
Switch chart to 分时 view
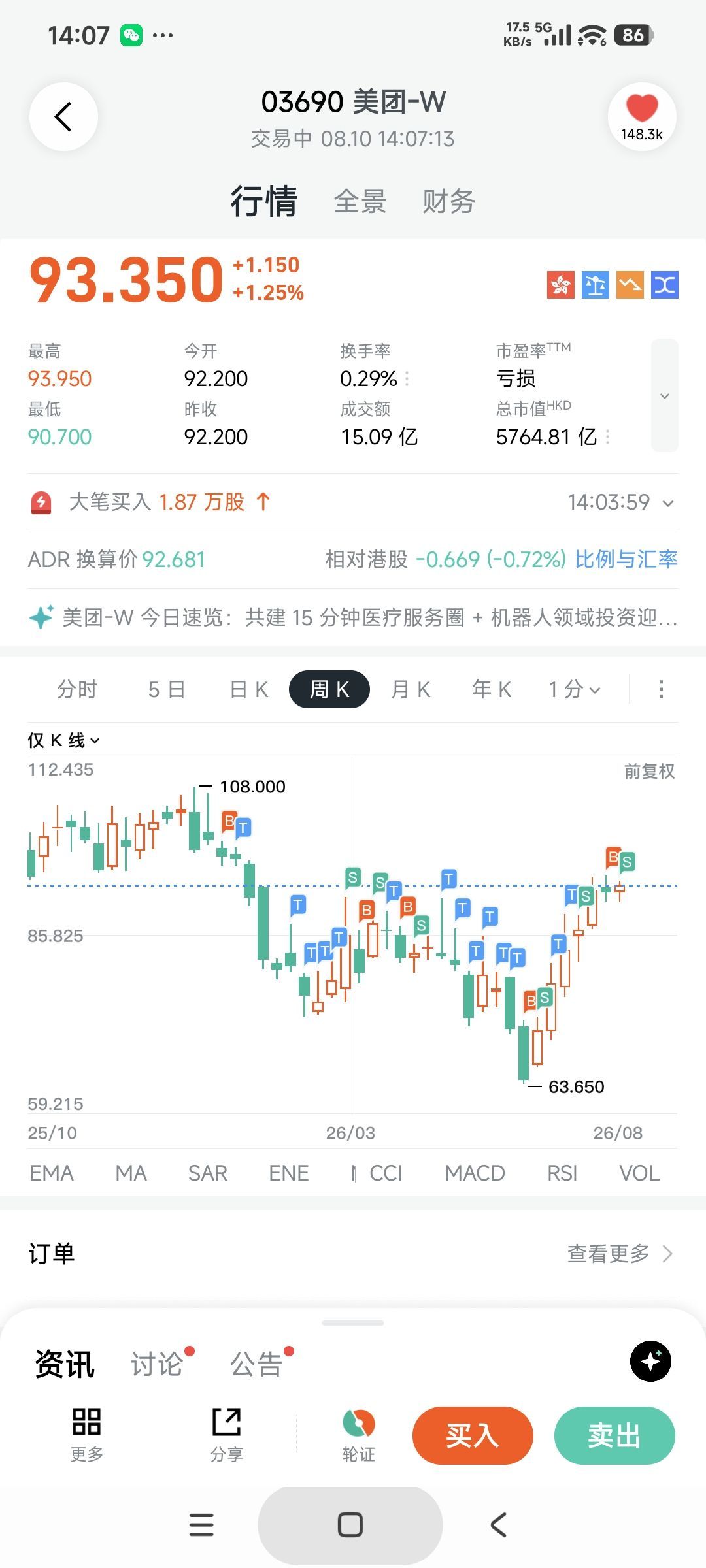tap(77, 689)
